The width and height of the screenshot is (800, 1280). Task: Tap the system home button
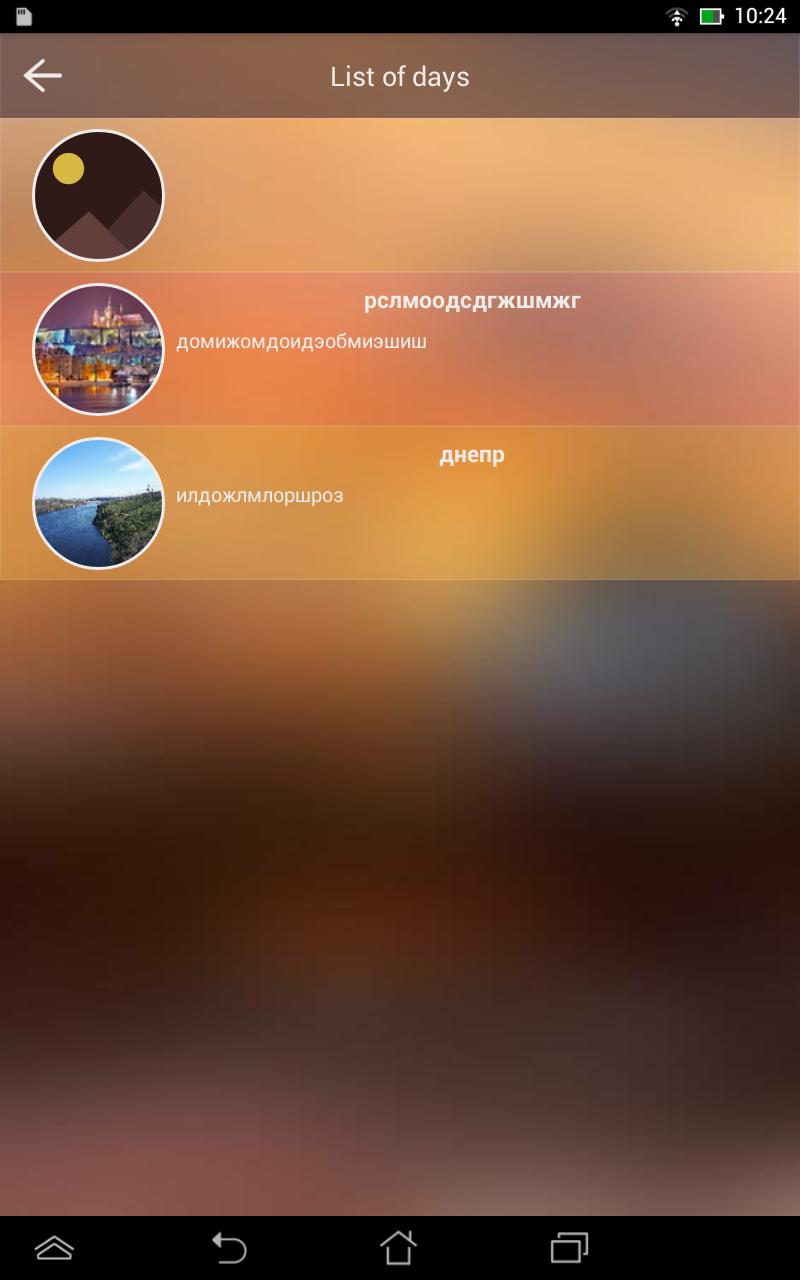tap(398, 1247)
